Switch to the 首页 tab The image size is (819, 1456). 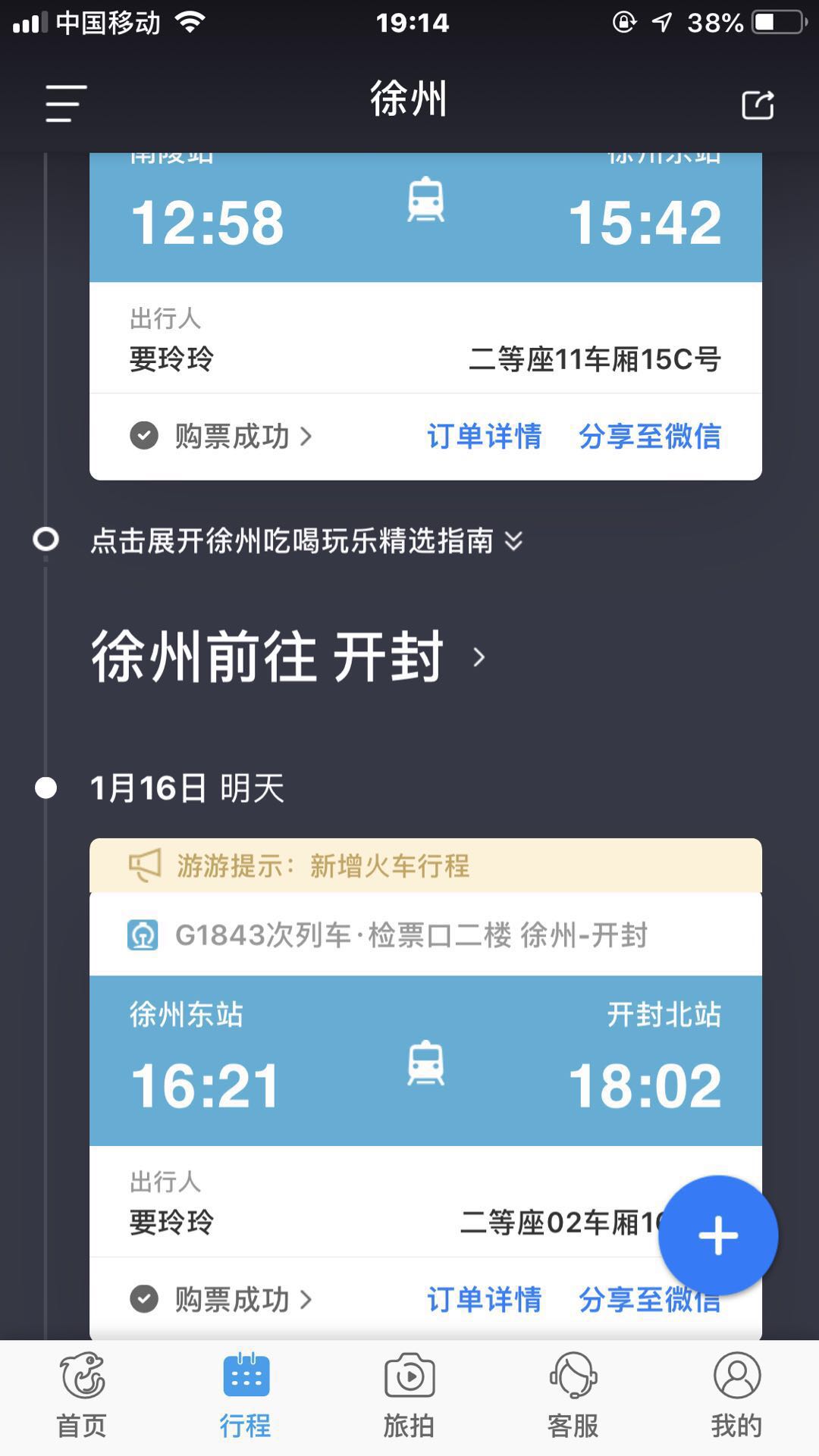(82, 1396)
